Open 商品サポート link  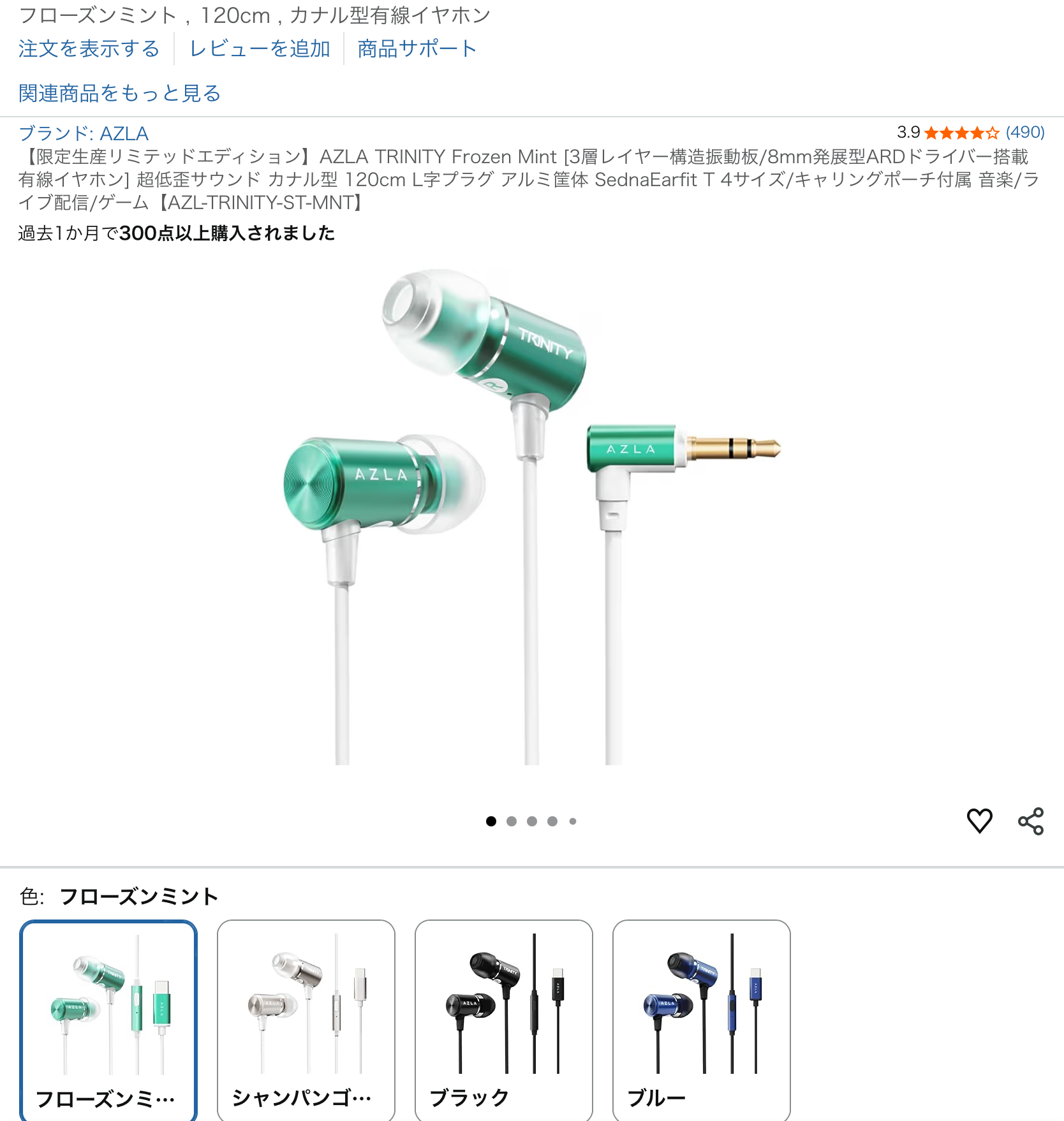(417, 48)
